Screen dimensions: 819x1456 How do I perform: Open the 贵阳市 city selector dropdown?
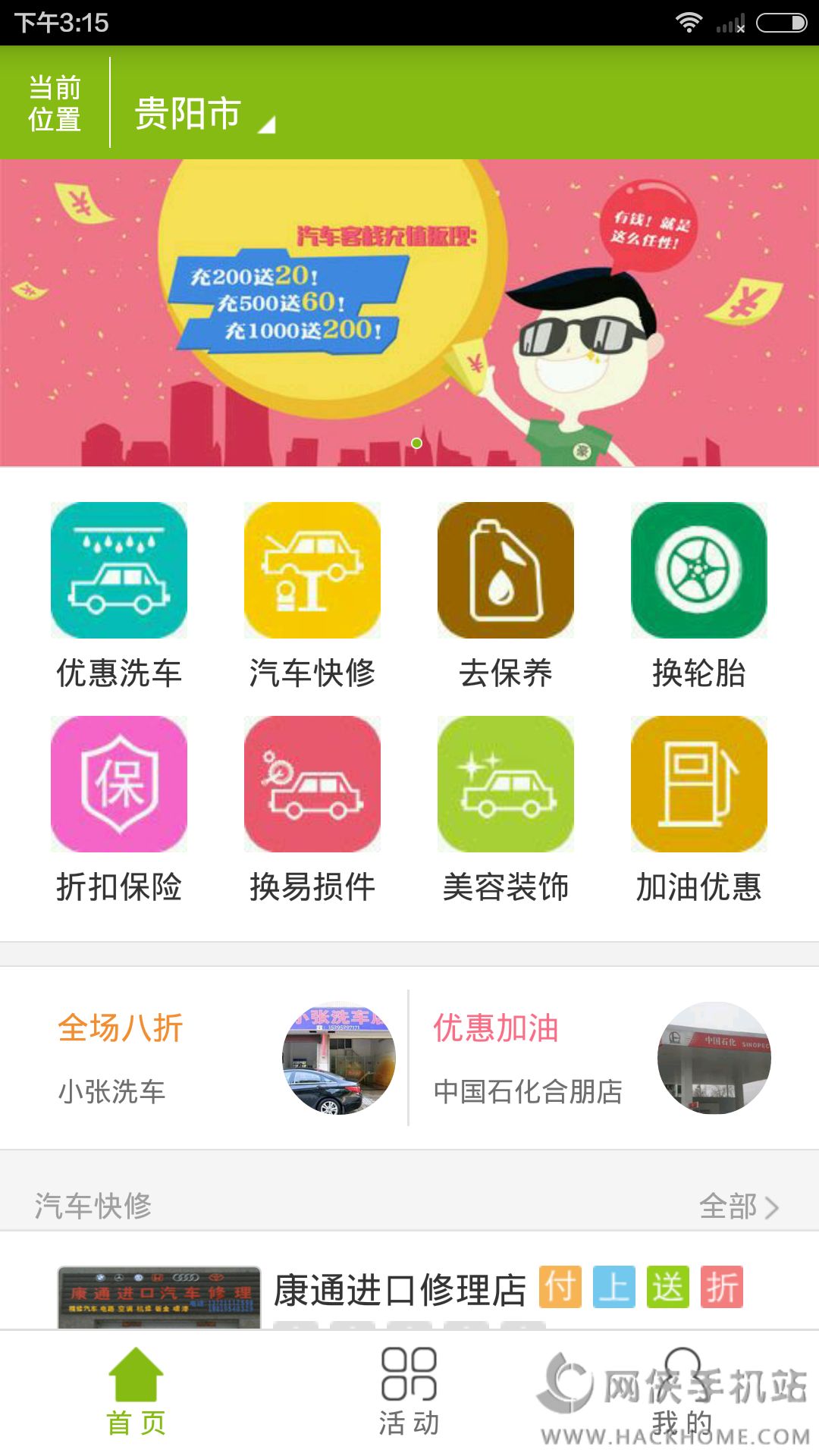203,114
